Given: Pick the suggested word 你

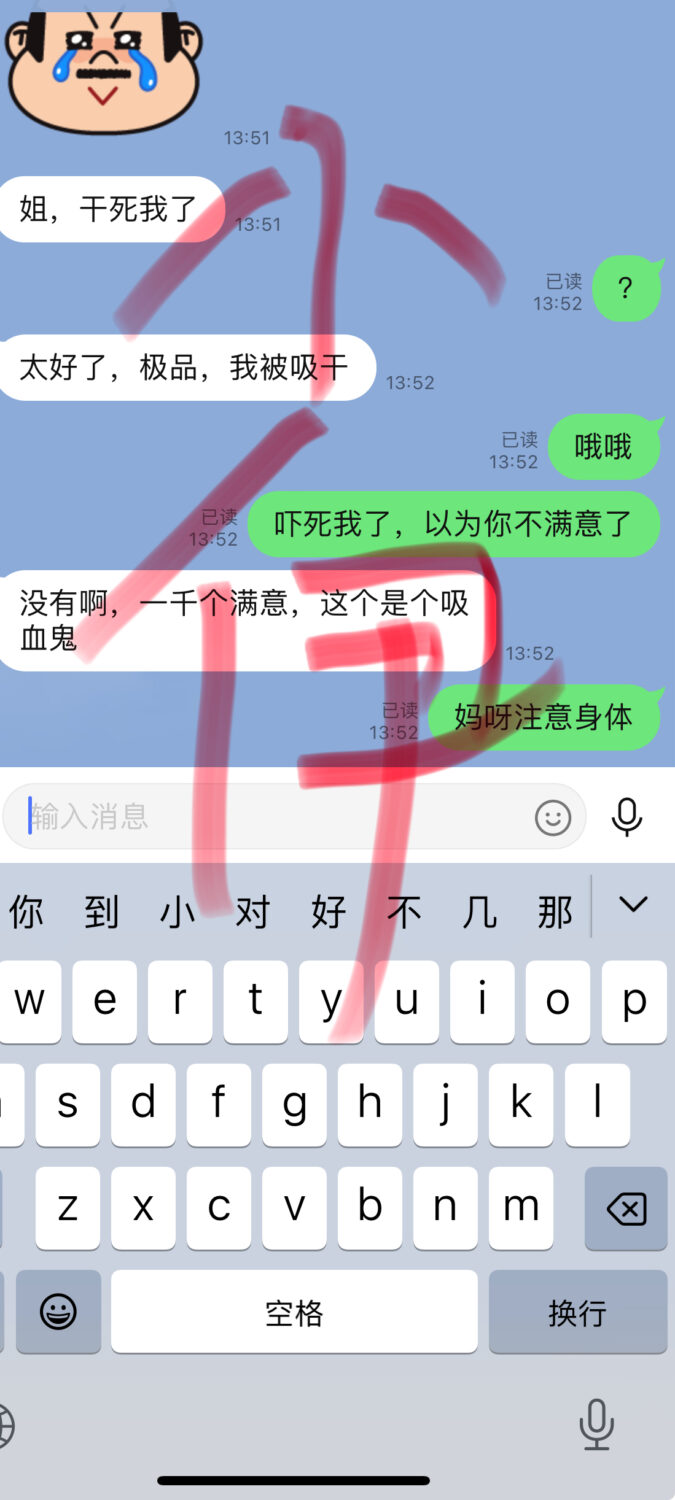Looking at the screenshot, I should tap(26, 912).
